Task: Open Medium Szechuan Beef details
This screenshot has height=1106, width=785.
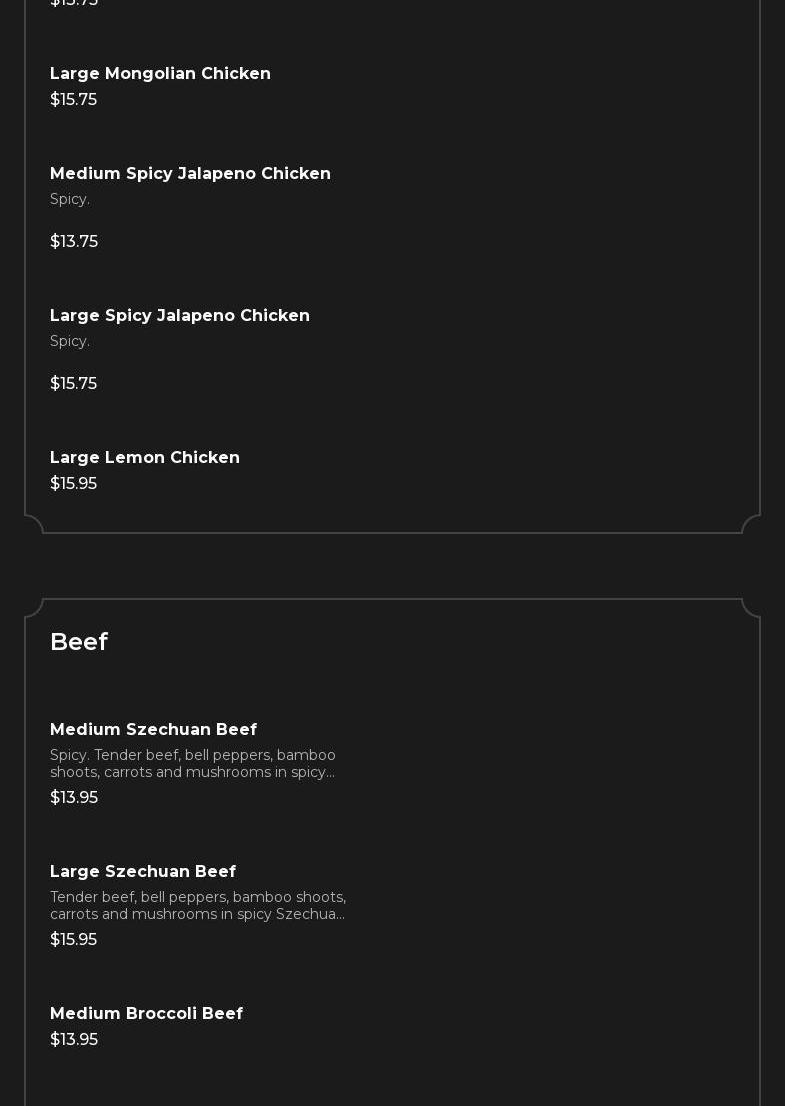Action: pos(153,730)
